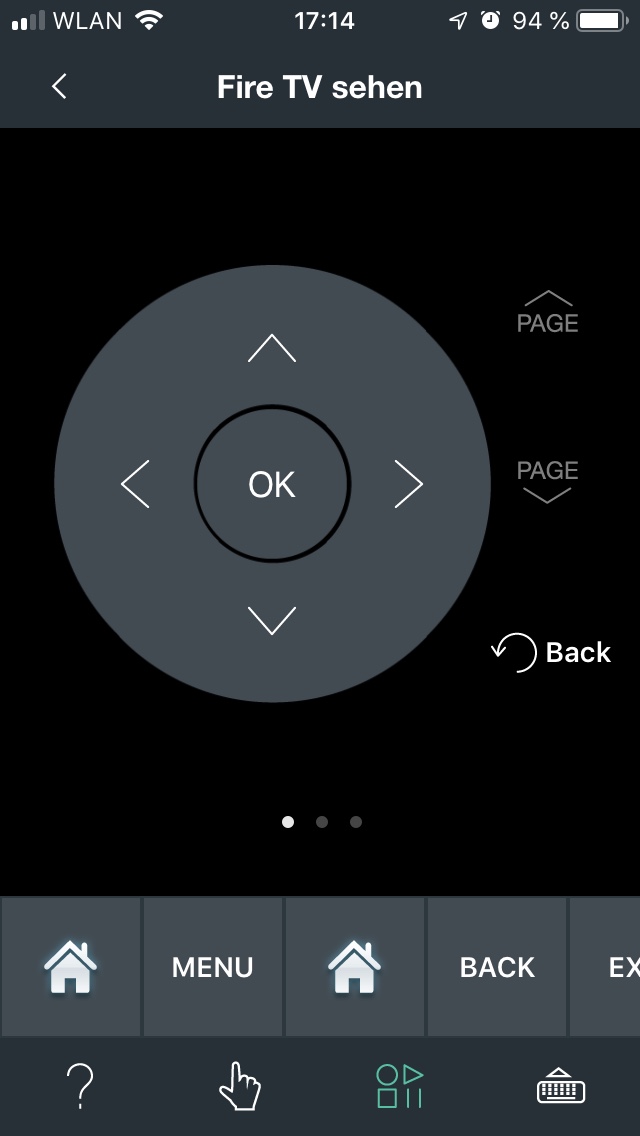Open the playback controls tab
640x1136 pixels.
pos(399,1086)
